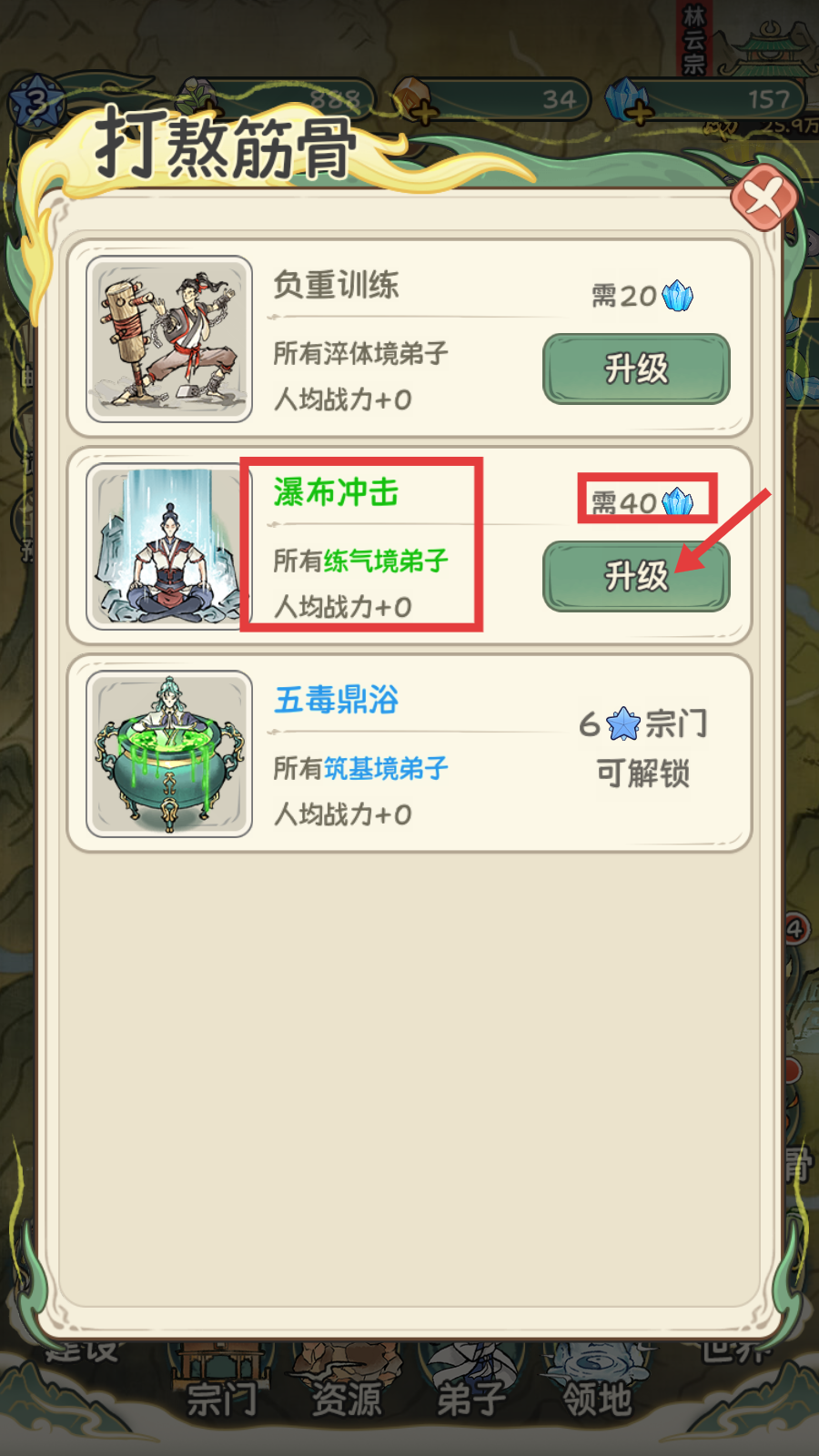Screen dimensions: 819x1456
Task: Upgrade 负重训练 for 20 crystals
Action: 636,369
